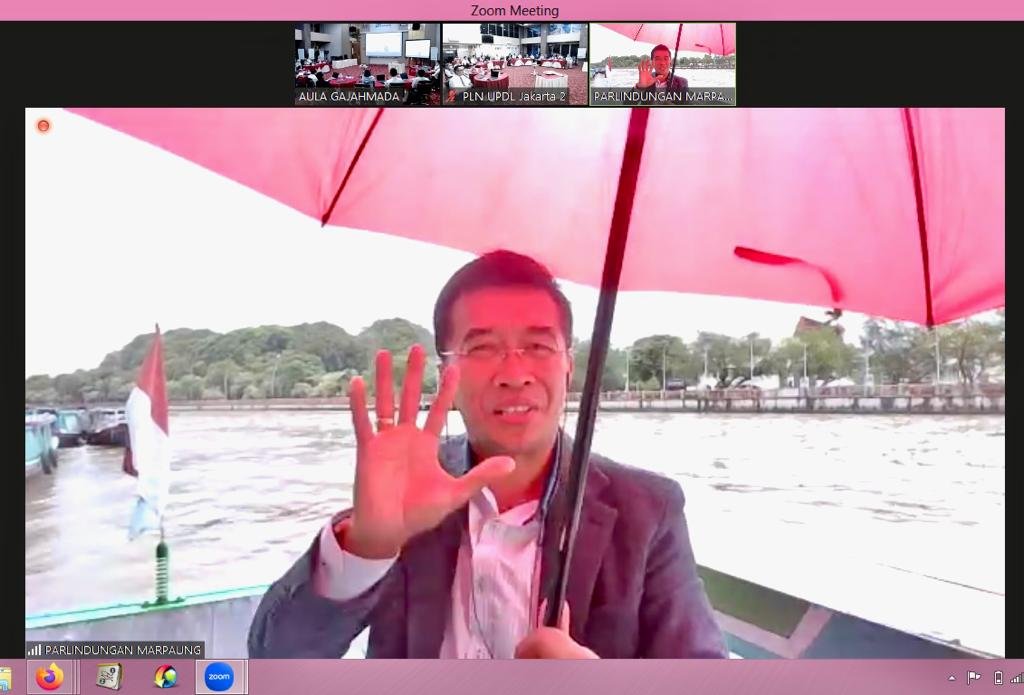The image size is (1024, 695).
Task: Open the Action Center flag icon
Action: pyautogui.click(x=973, y=677)
